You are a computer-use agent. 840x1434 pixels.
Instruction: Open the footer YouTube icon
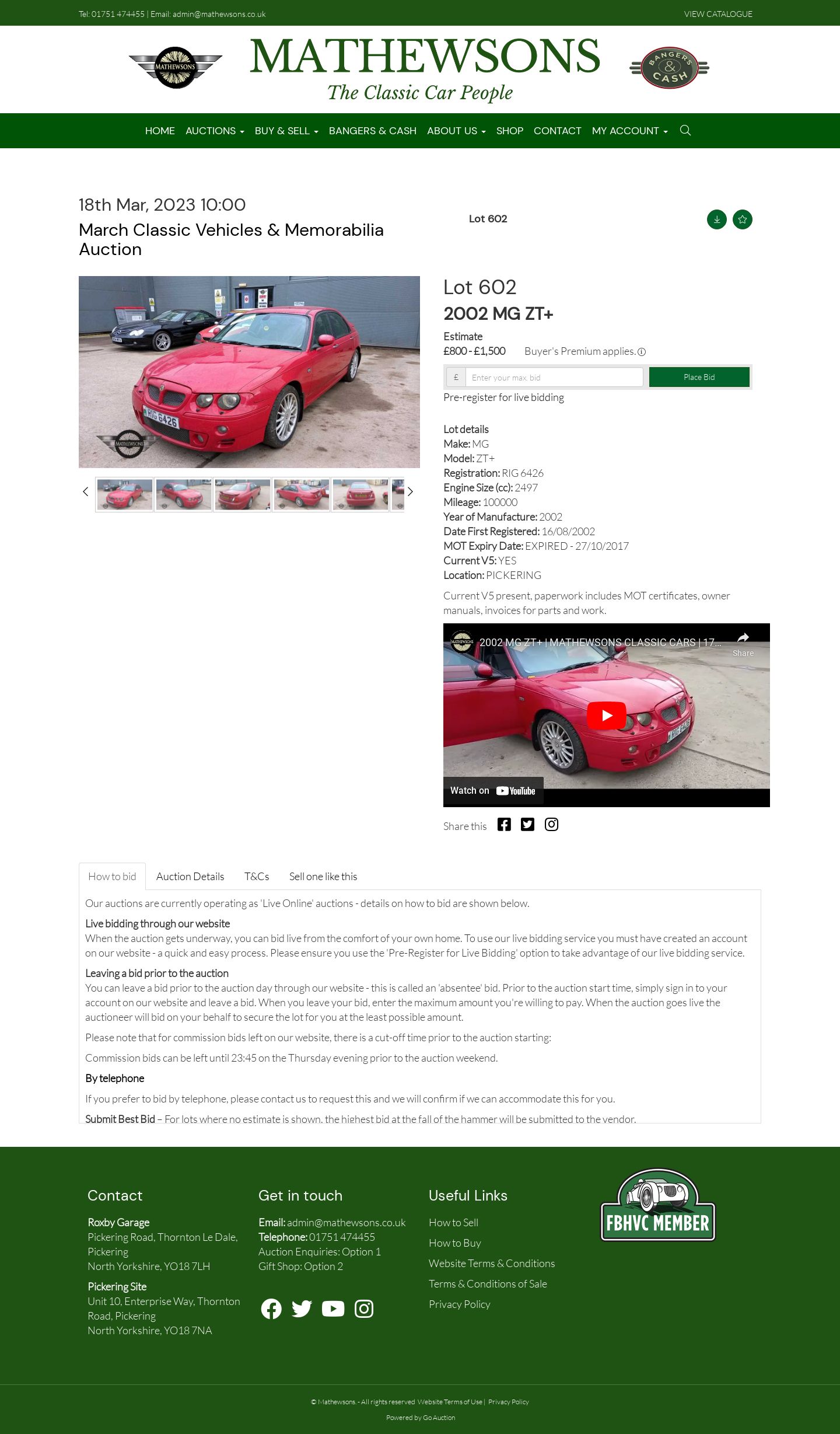point(332,1309)
